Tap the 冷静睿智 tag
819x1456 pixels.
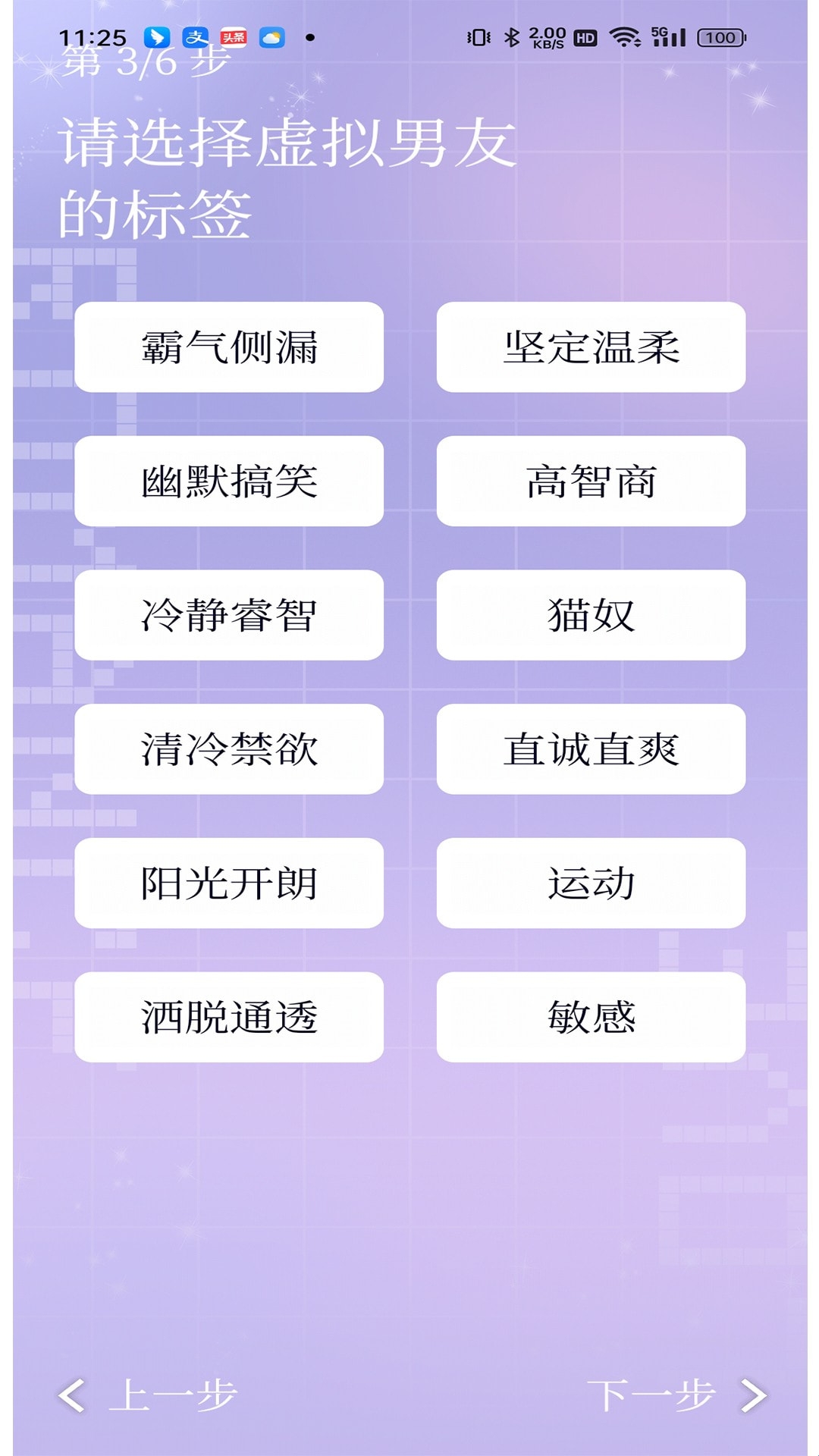(x=229, y=615)
